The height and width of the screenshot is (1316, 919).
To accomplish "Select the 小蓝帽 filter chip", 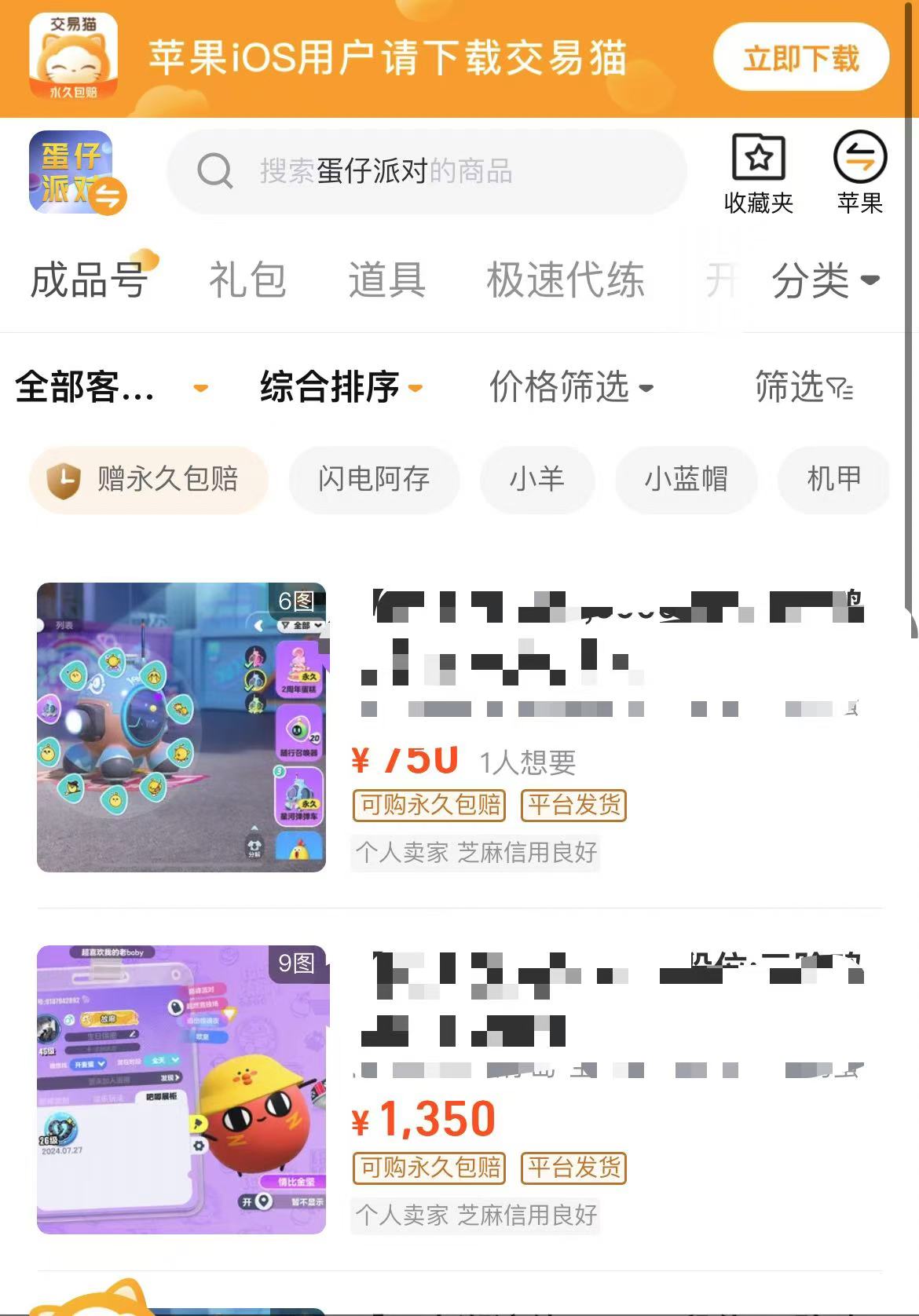I will pyautogui.click(x=686, y=479).
